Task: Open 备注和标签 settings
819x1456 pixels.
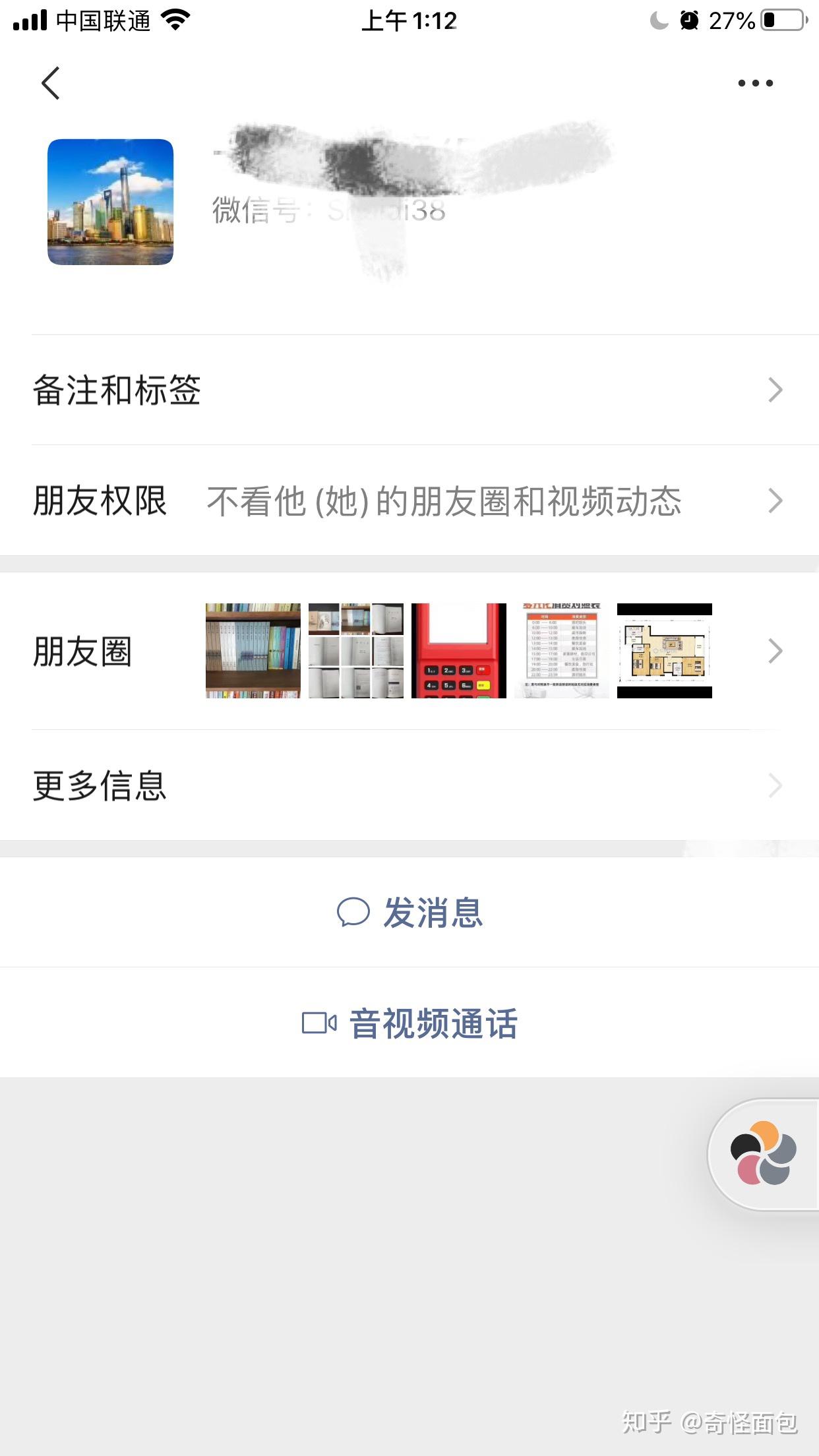Action: [x=409, y=390]
